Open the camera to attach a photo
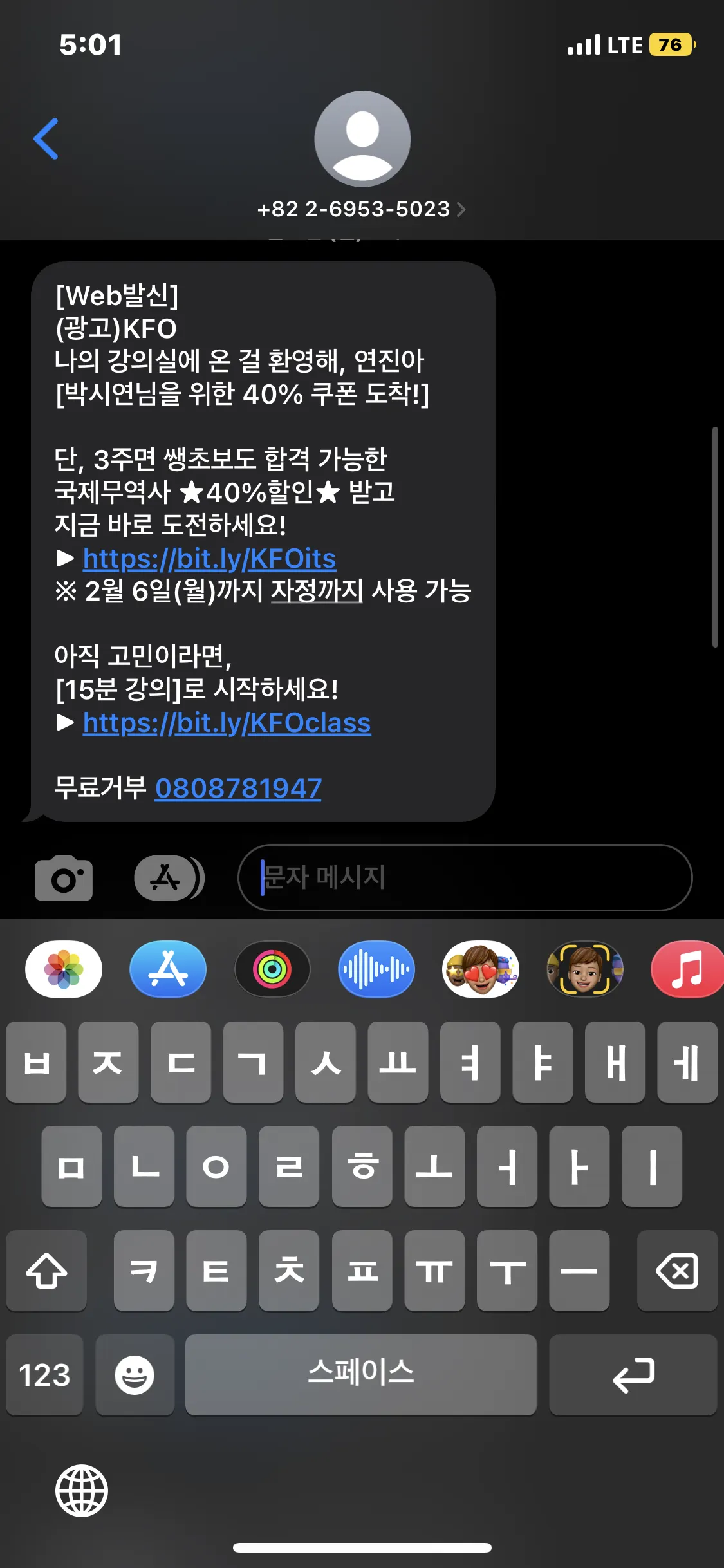 tap(63, 878)
